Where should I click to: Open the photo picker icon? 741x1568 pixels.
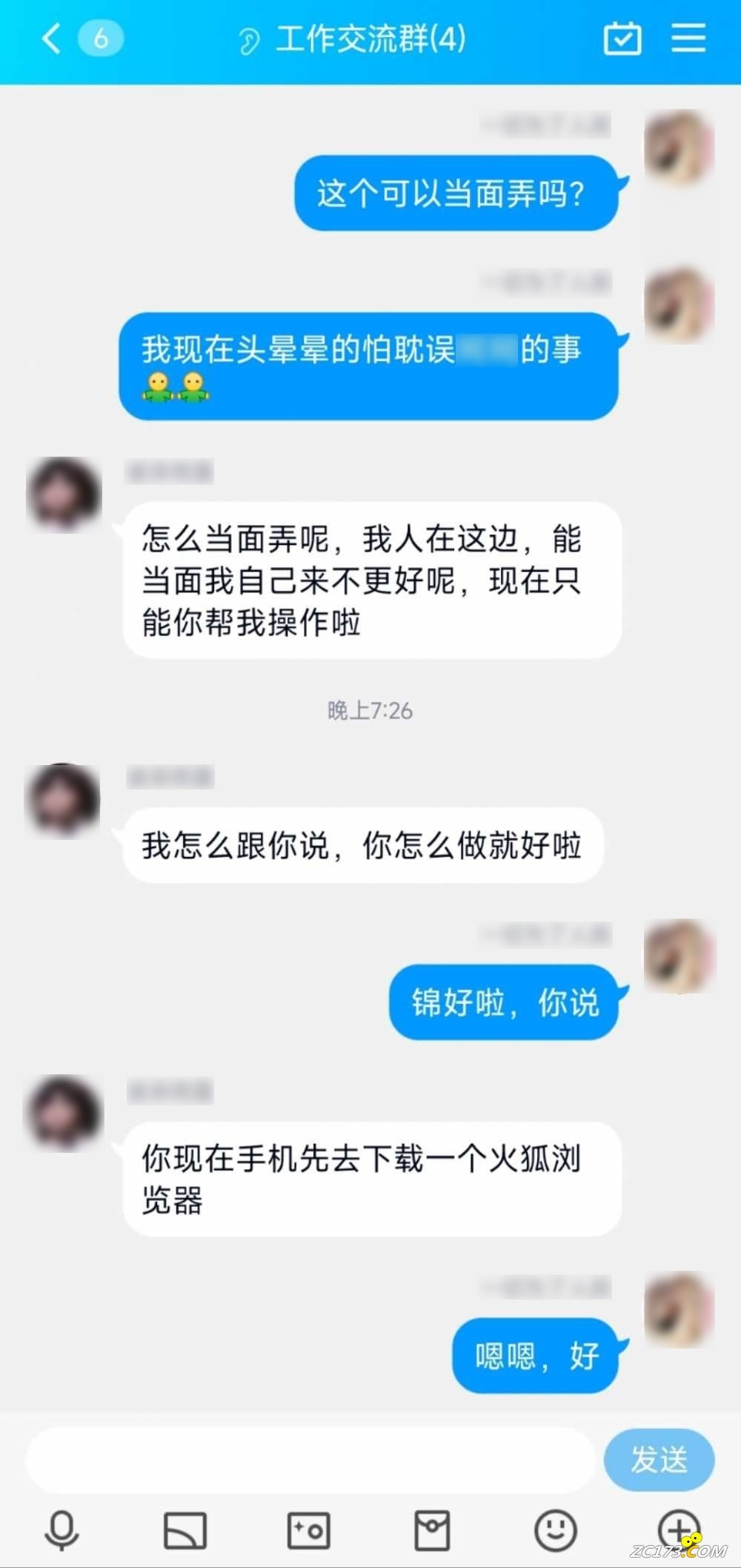[185, 1530]
